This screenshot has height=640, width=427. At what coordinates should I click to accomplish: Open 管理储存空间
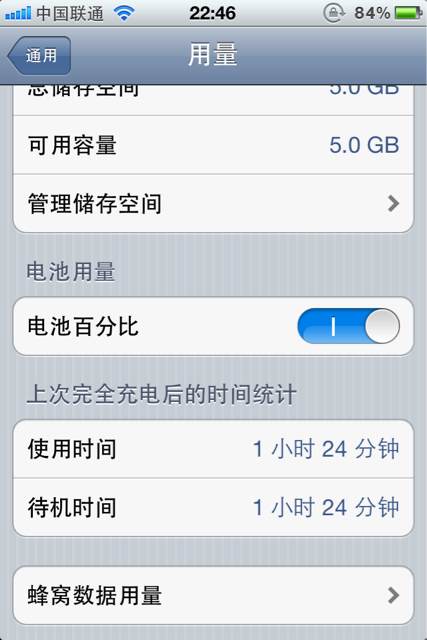(213, 203)
